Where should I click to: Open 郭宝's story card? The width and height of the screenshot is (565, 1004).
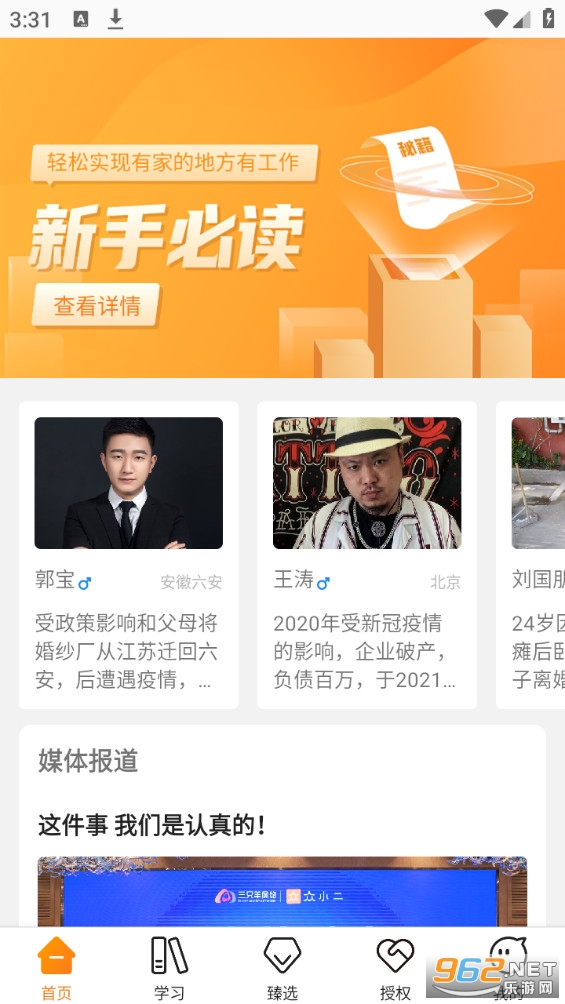[129, 555]
